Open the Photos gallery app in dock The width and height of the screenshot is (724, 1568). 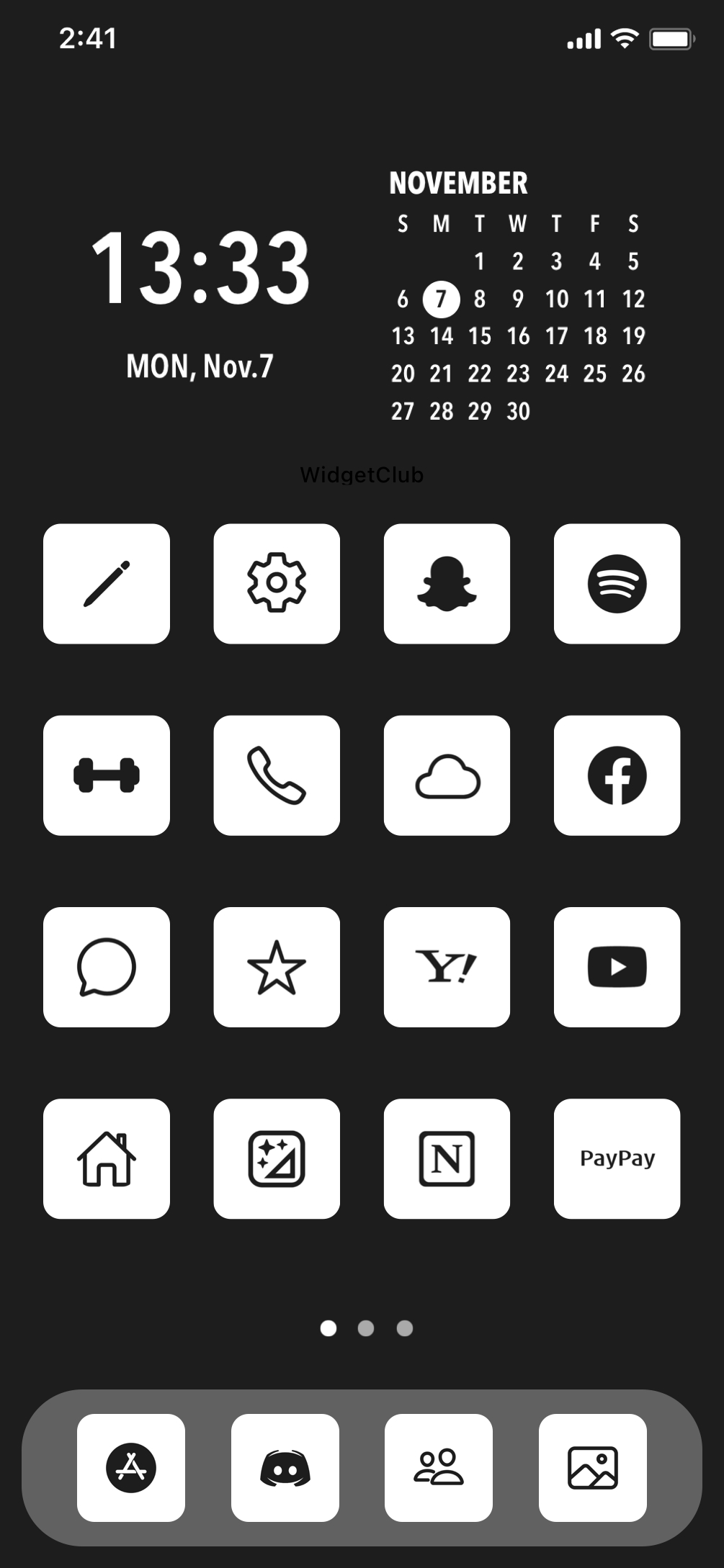click(593, 1468)
